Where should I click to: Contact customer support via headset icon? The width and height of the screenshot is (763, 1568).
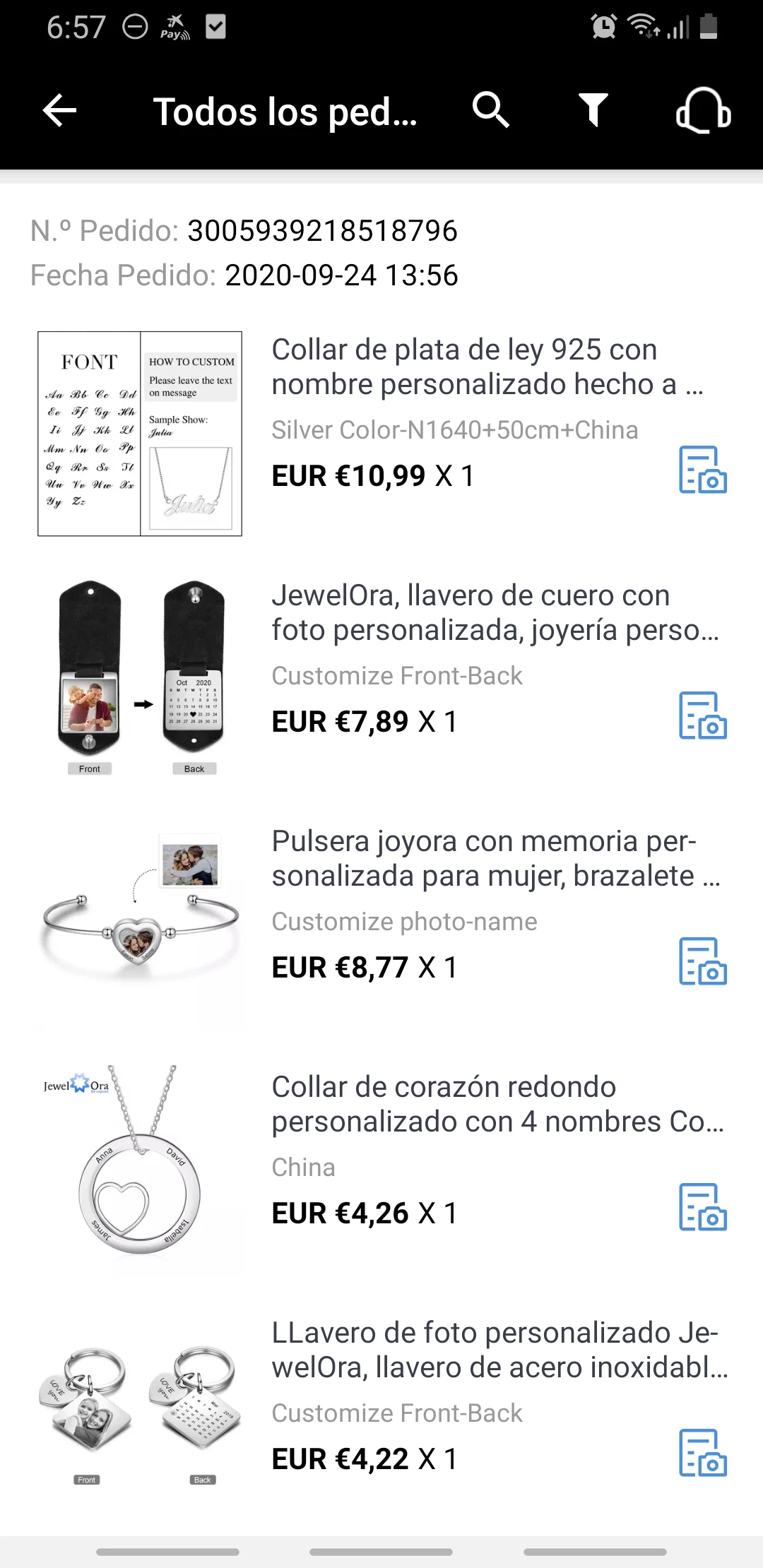point(703,110)
